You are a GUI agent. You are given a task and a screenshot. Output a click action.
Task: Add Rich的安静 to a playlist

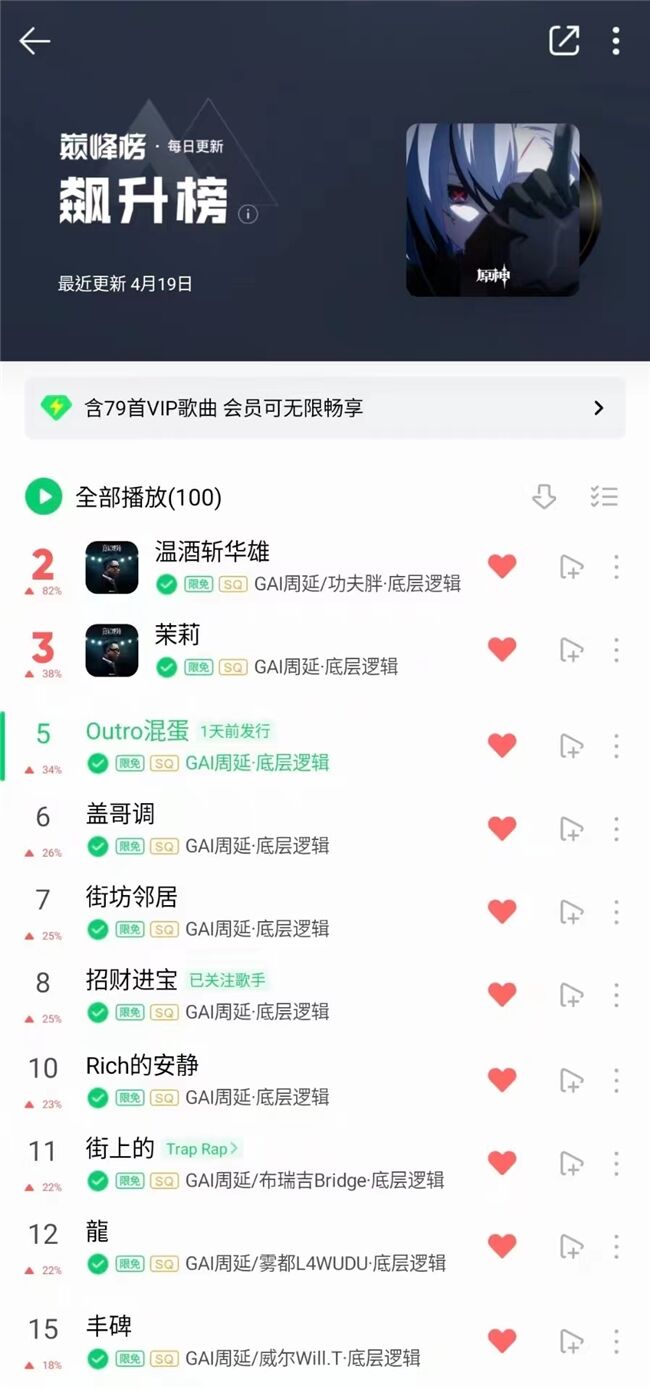pyautogui.click(x=571, y=1080)
